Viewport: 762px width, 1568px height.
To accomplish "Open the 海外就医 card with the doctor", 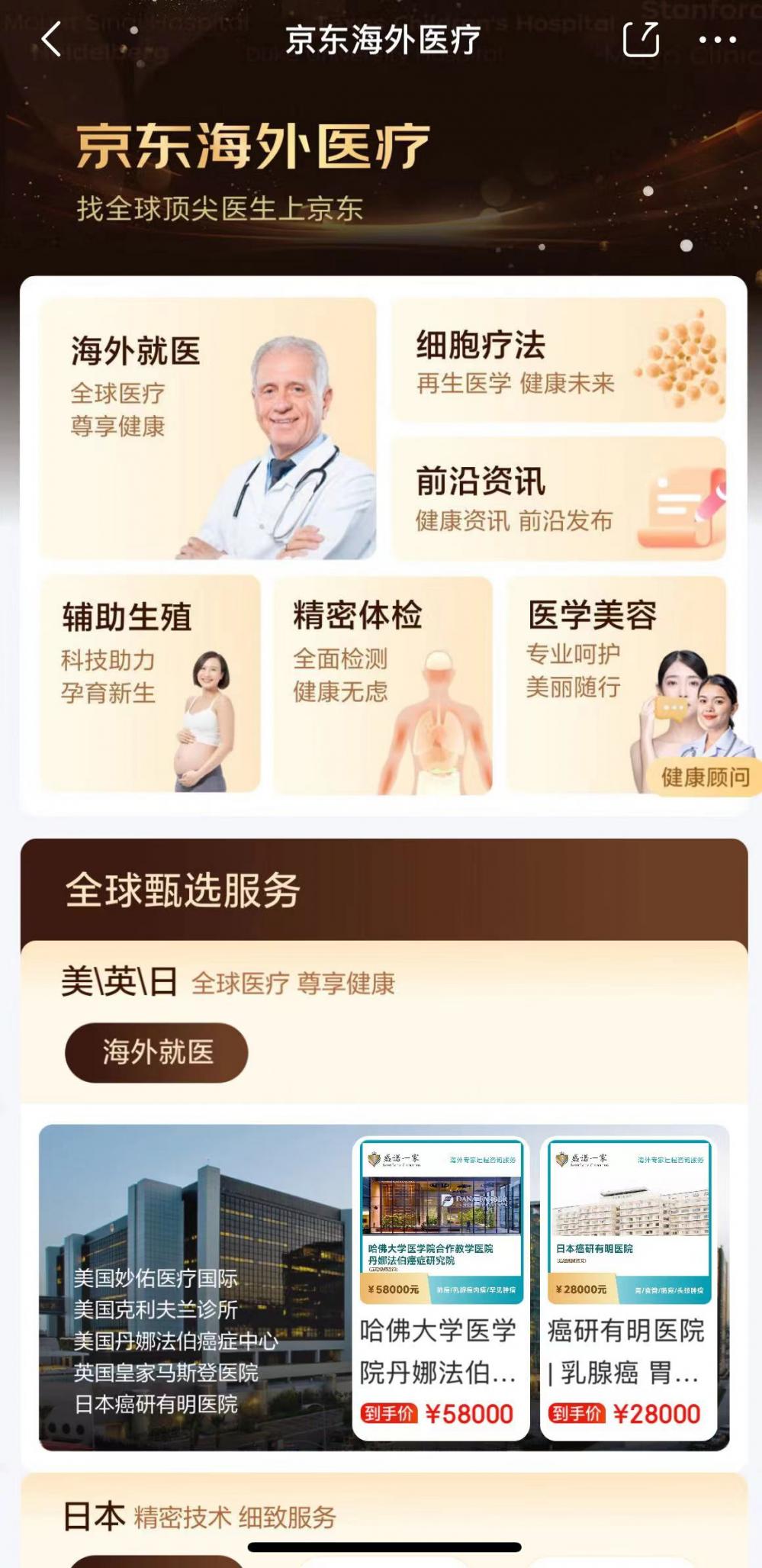I will coord(207,429).
